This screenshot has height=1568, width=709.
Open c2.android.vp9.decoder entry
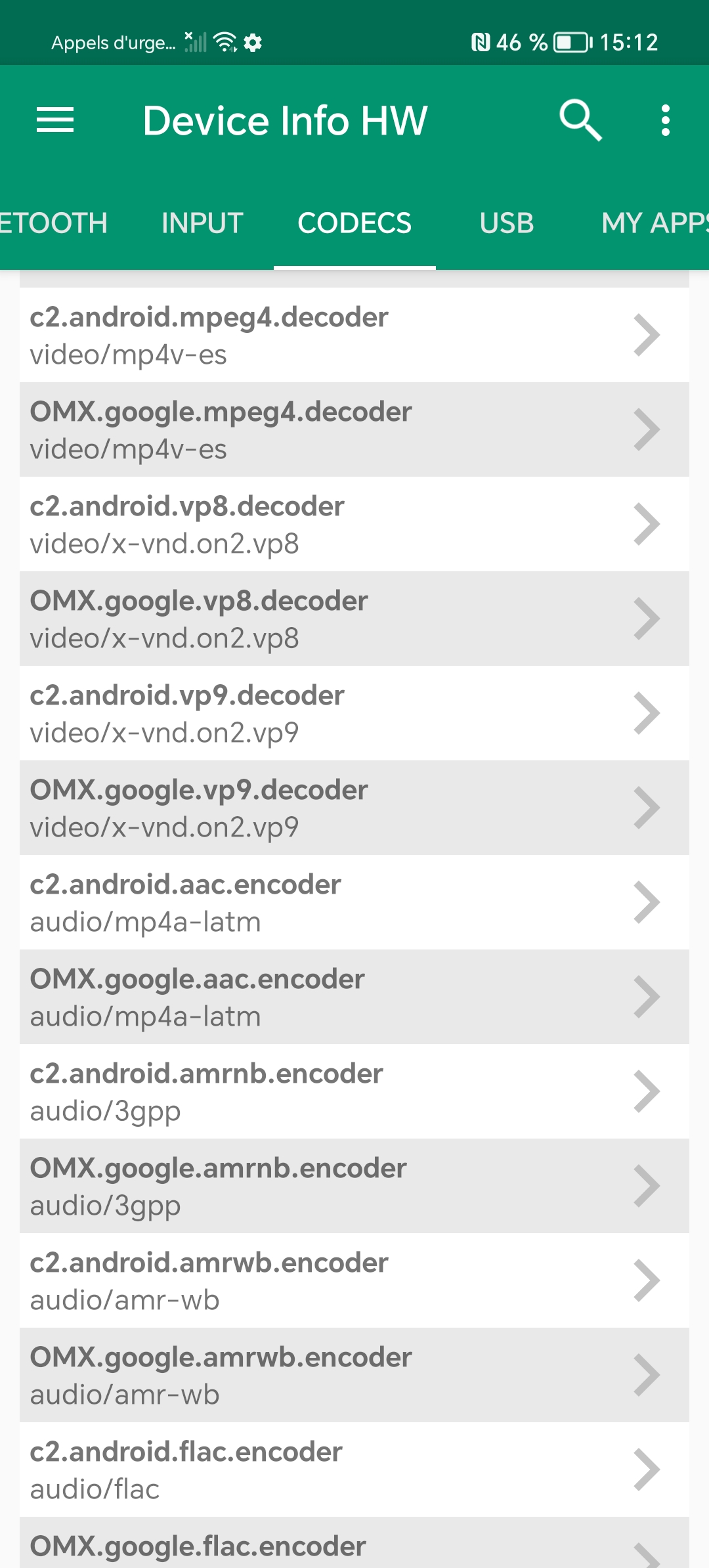coord(354,714)
